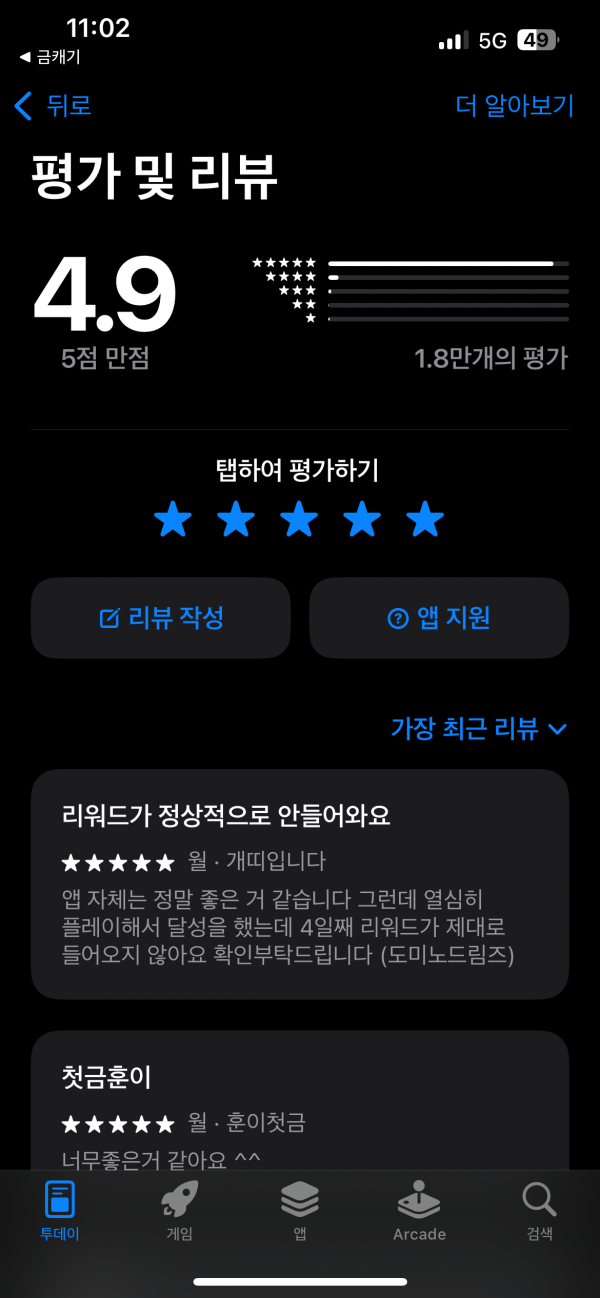Rate the app five stars
Viewport: 600px width, 1298px height.
pos(425,519)
